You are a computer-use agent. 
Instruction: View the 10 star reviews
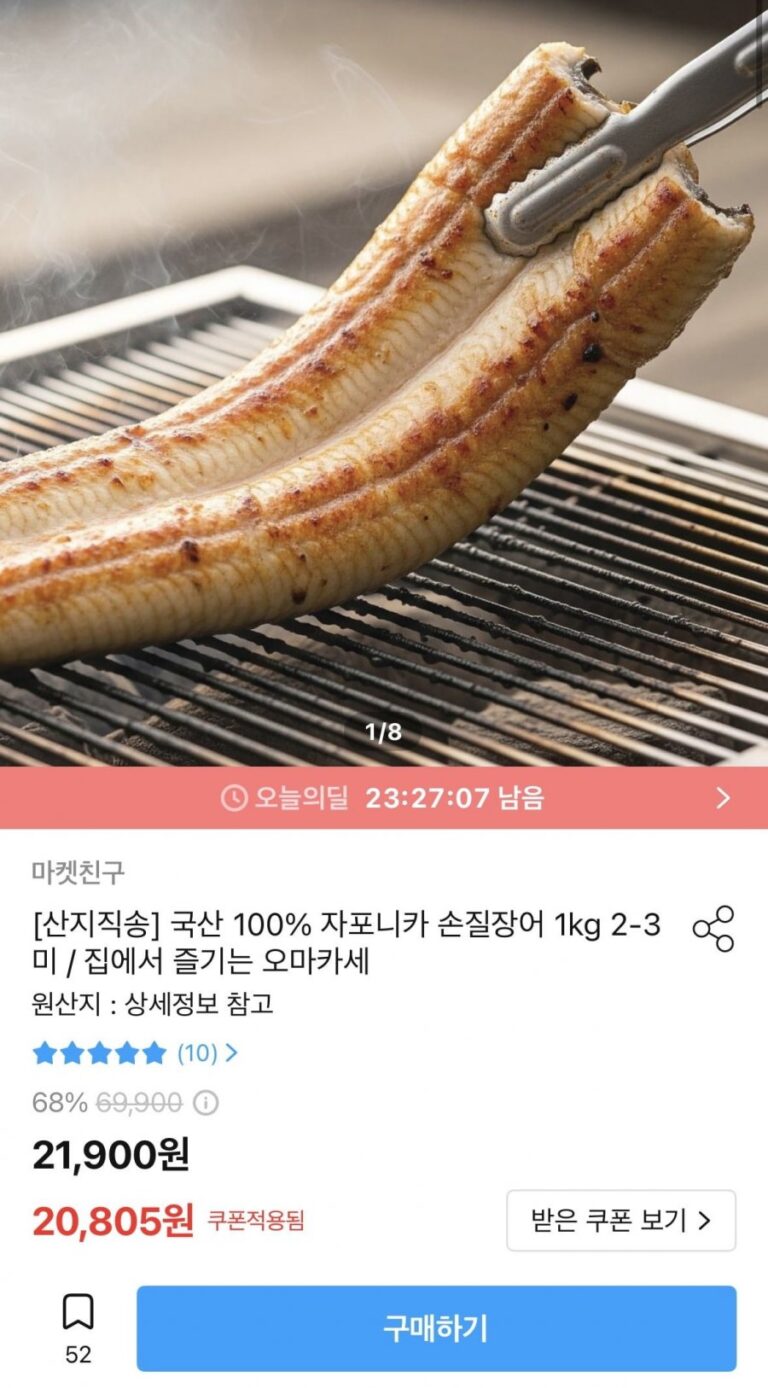[136, 1053]
